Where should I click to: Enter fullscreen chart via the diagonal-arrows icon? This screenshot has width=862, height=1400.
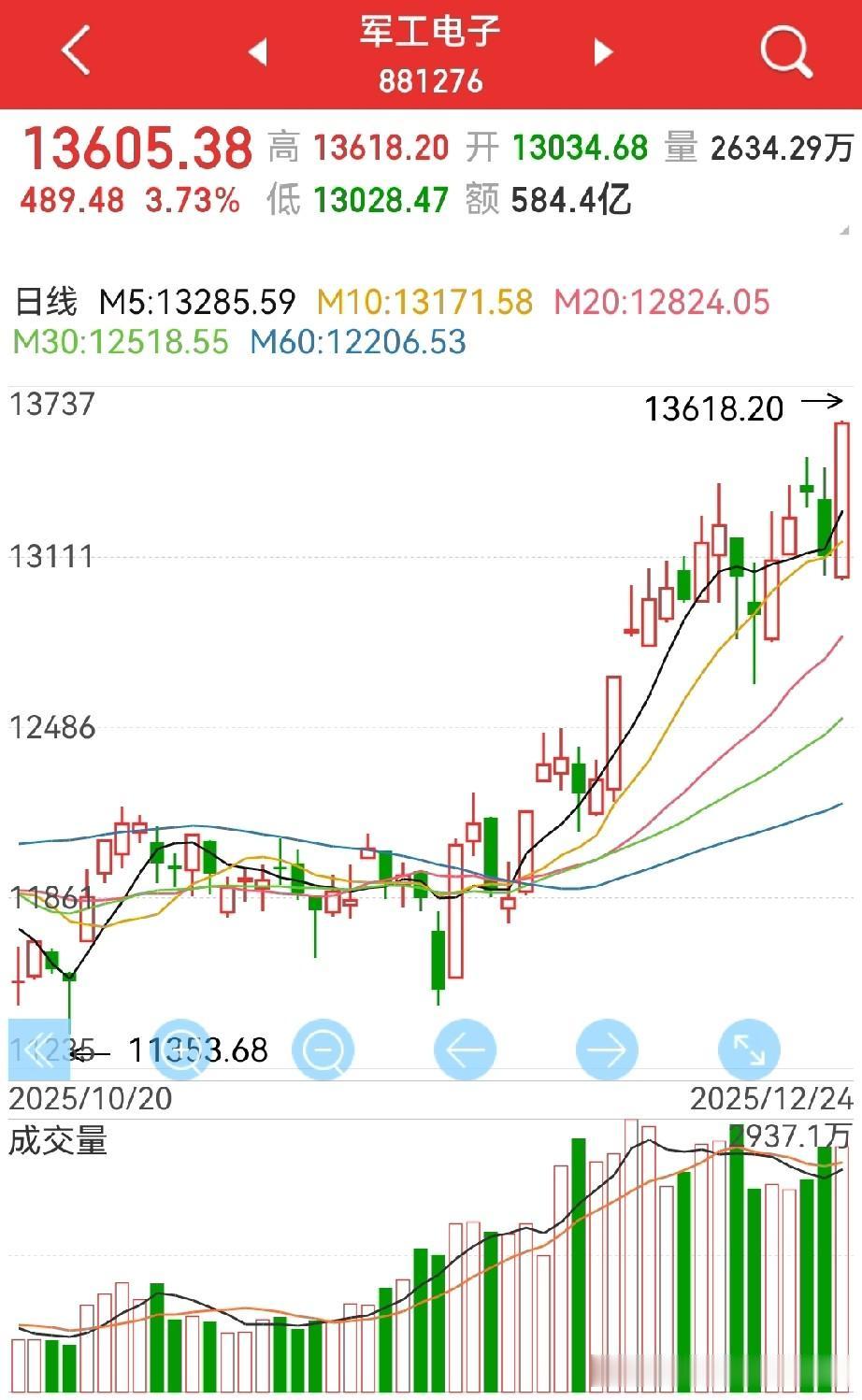(x=747, y=1050)
